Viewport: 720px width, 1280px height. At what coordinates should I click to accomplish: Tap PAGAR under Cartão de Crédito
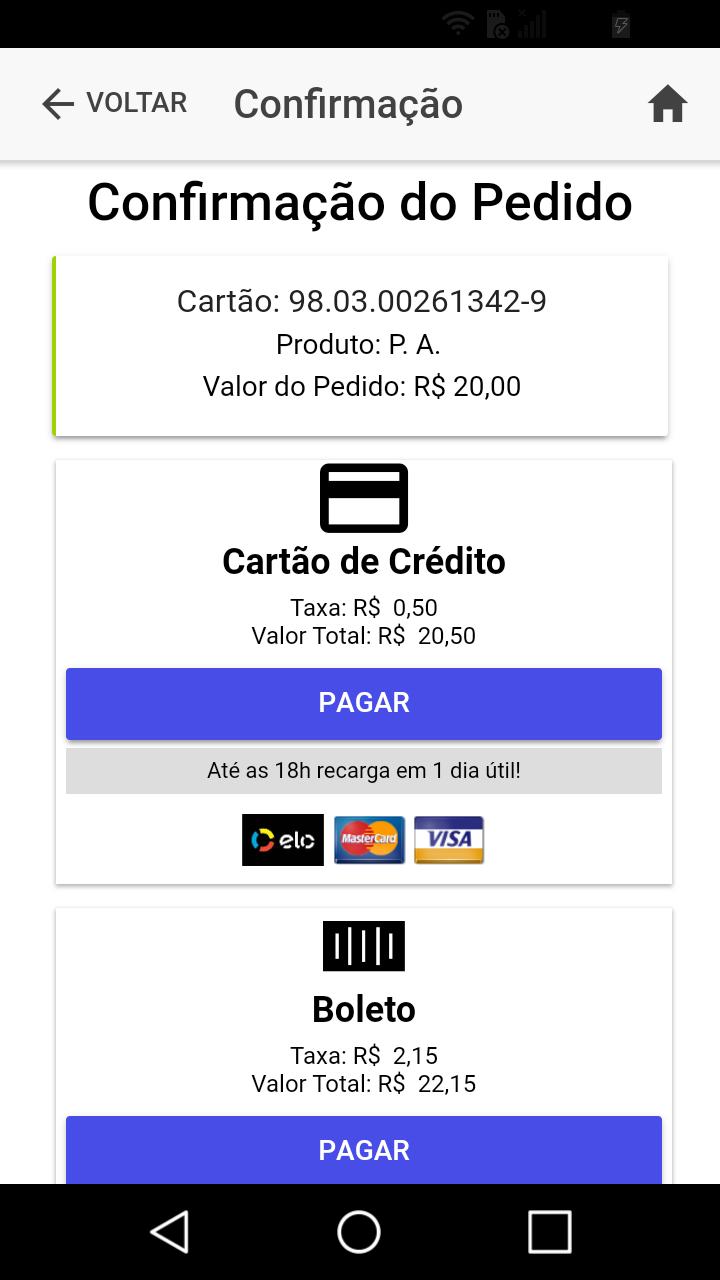[364, 703]
